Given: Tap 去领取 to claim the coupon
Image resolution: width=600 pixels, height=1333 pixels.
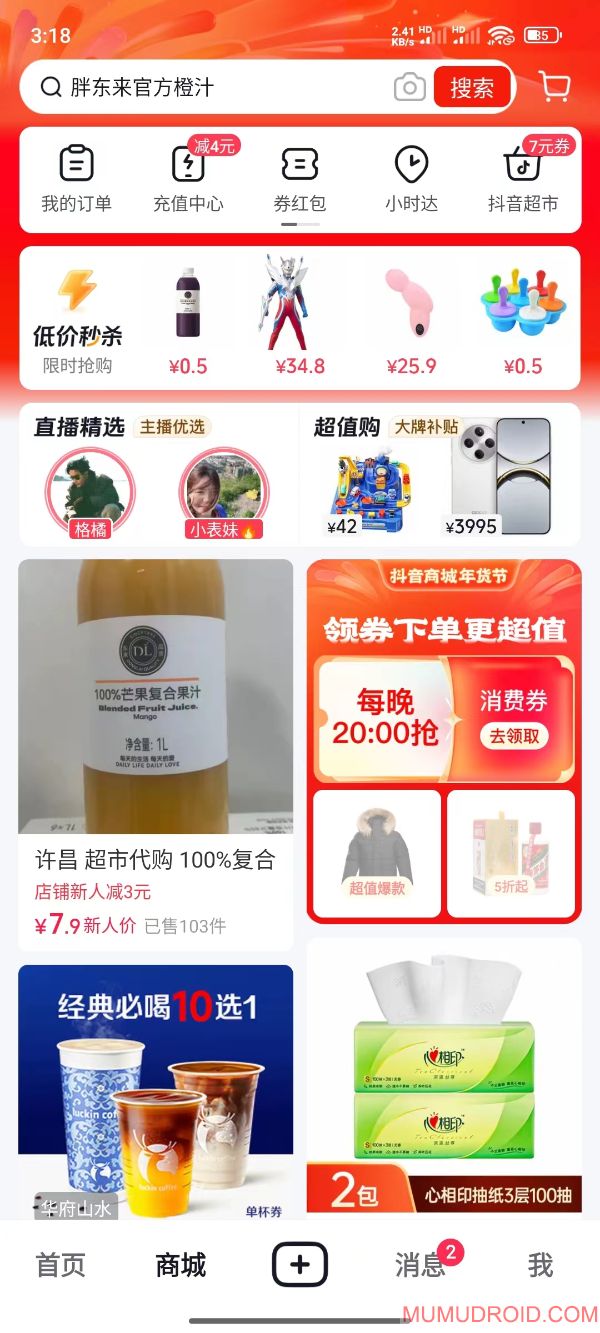Looking at the screenshot, I should 513,736.
